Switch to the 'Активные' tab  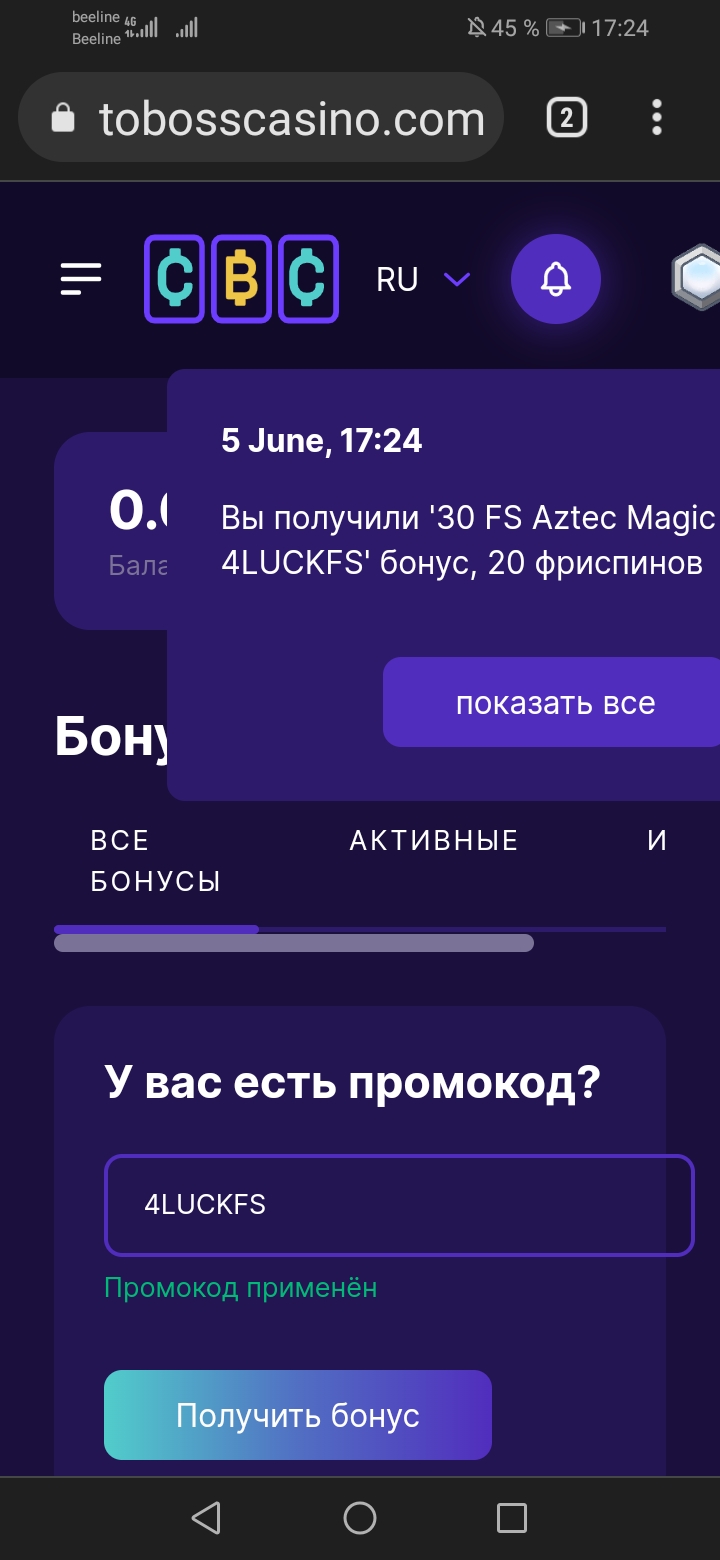pos(433,841)
